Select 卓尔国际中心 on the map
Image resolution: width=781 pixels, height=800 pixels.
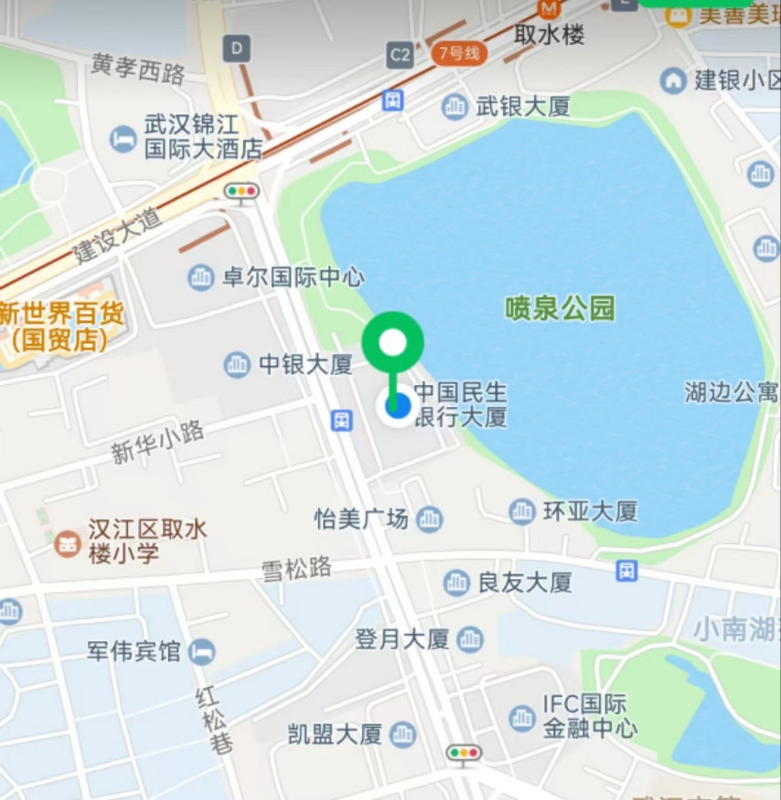[x=201, y=277]
